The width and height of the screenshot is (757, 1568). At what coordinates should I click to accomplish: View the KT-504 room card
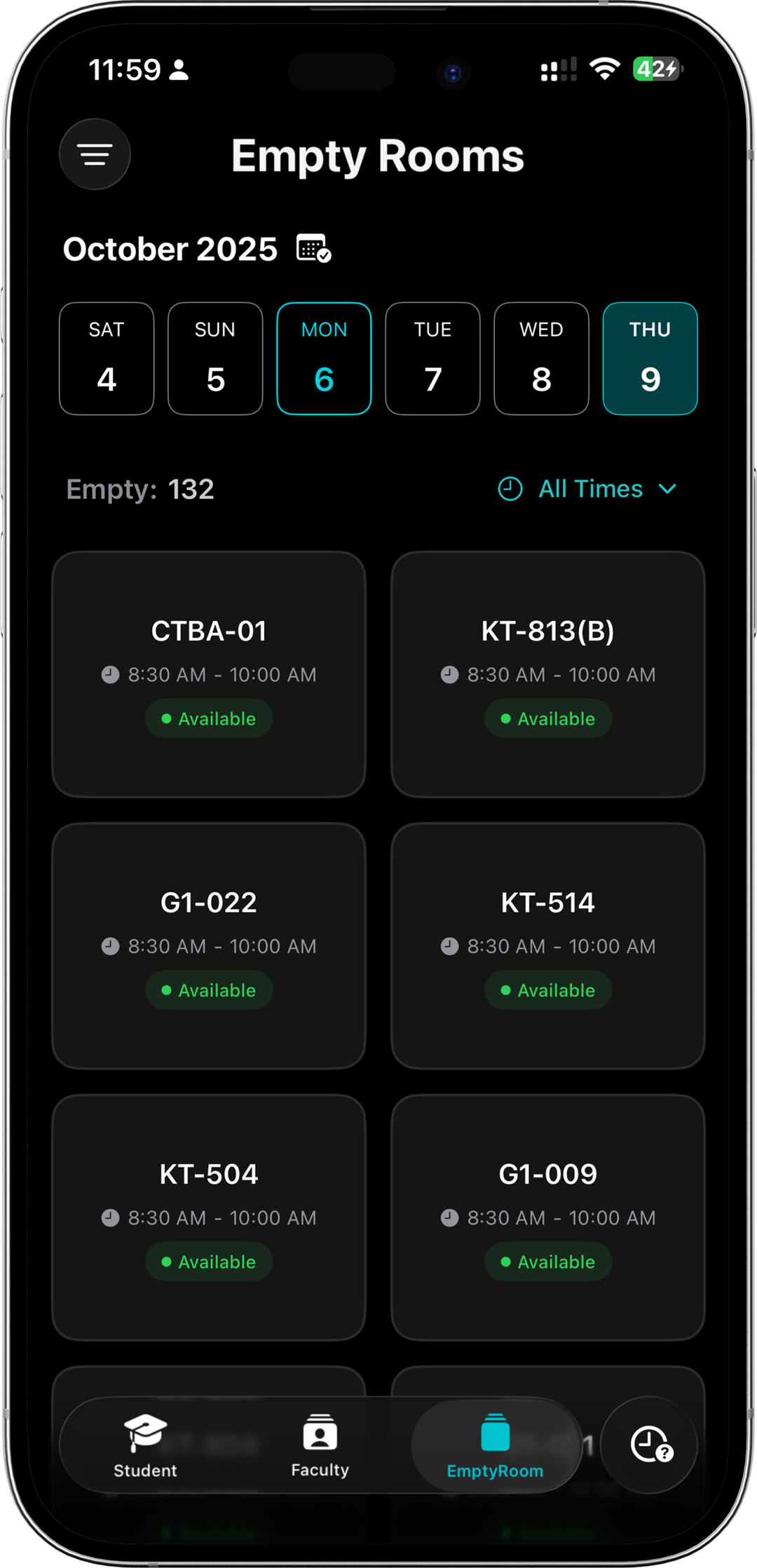pyautogui.click(x=209, y=1217)
